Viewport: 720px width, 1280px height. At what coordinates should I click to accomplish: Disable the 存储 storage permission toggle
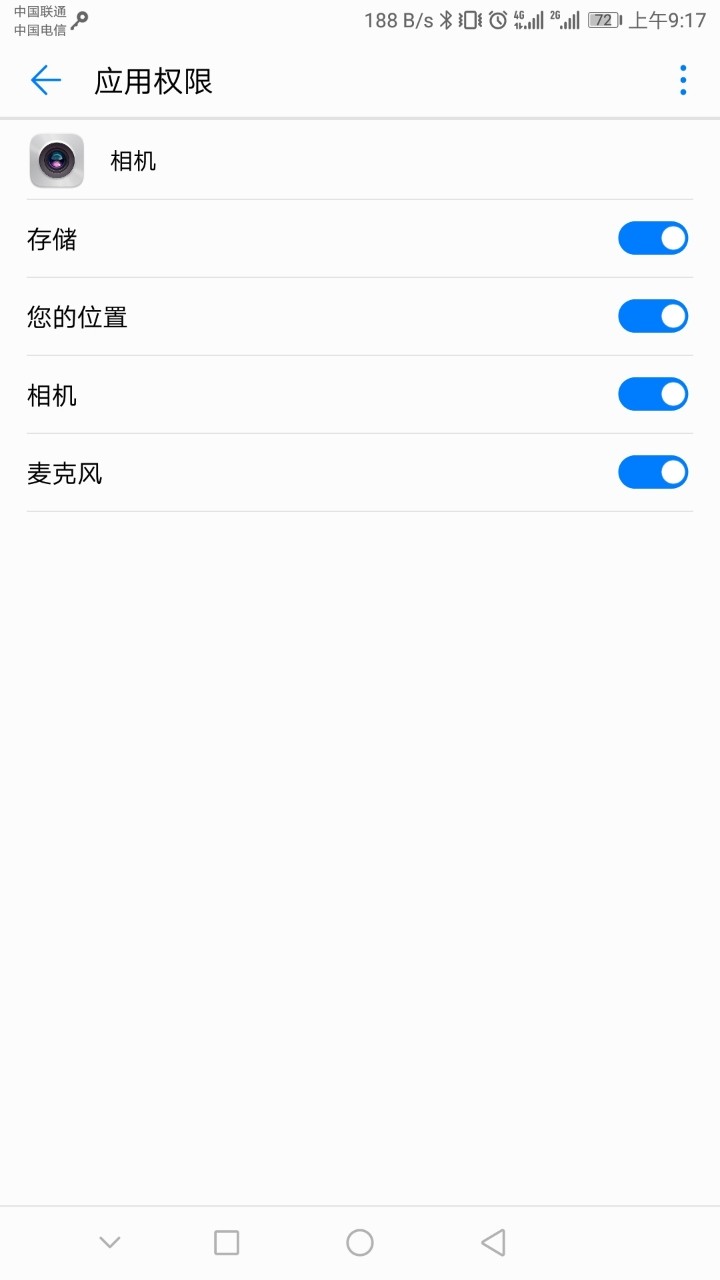click(653, 238)
